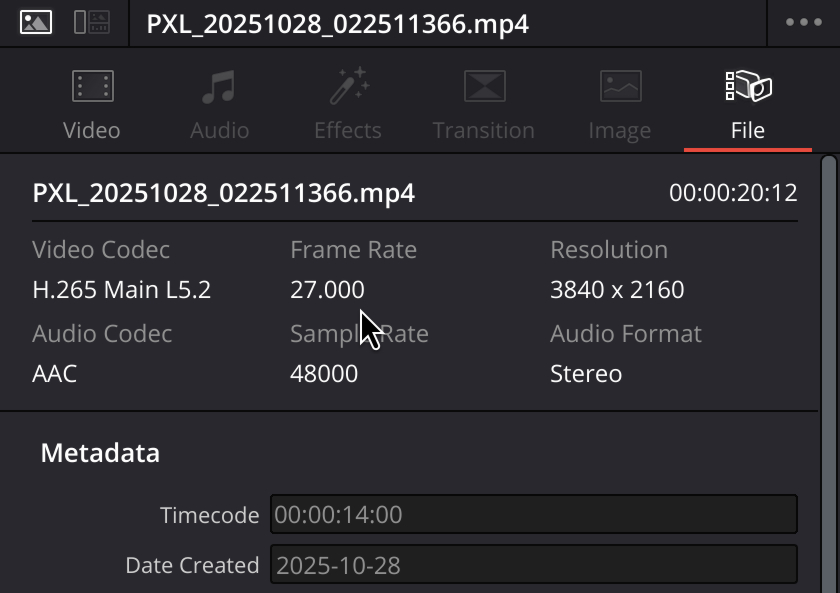Open the three-dot overflow menu
This screenshot has height=593, width=840.
click(x=803, y=22)
